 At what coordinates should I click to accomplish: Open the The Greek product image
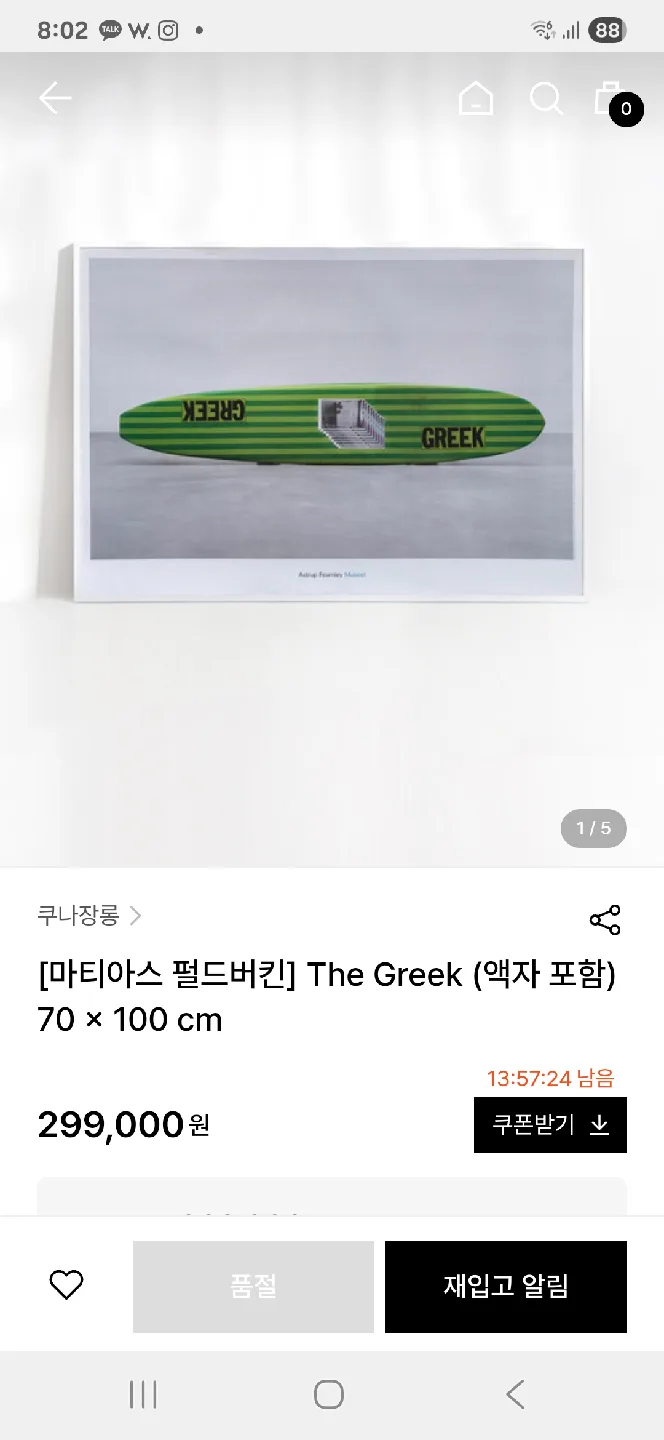coord(332,424)
